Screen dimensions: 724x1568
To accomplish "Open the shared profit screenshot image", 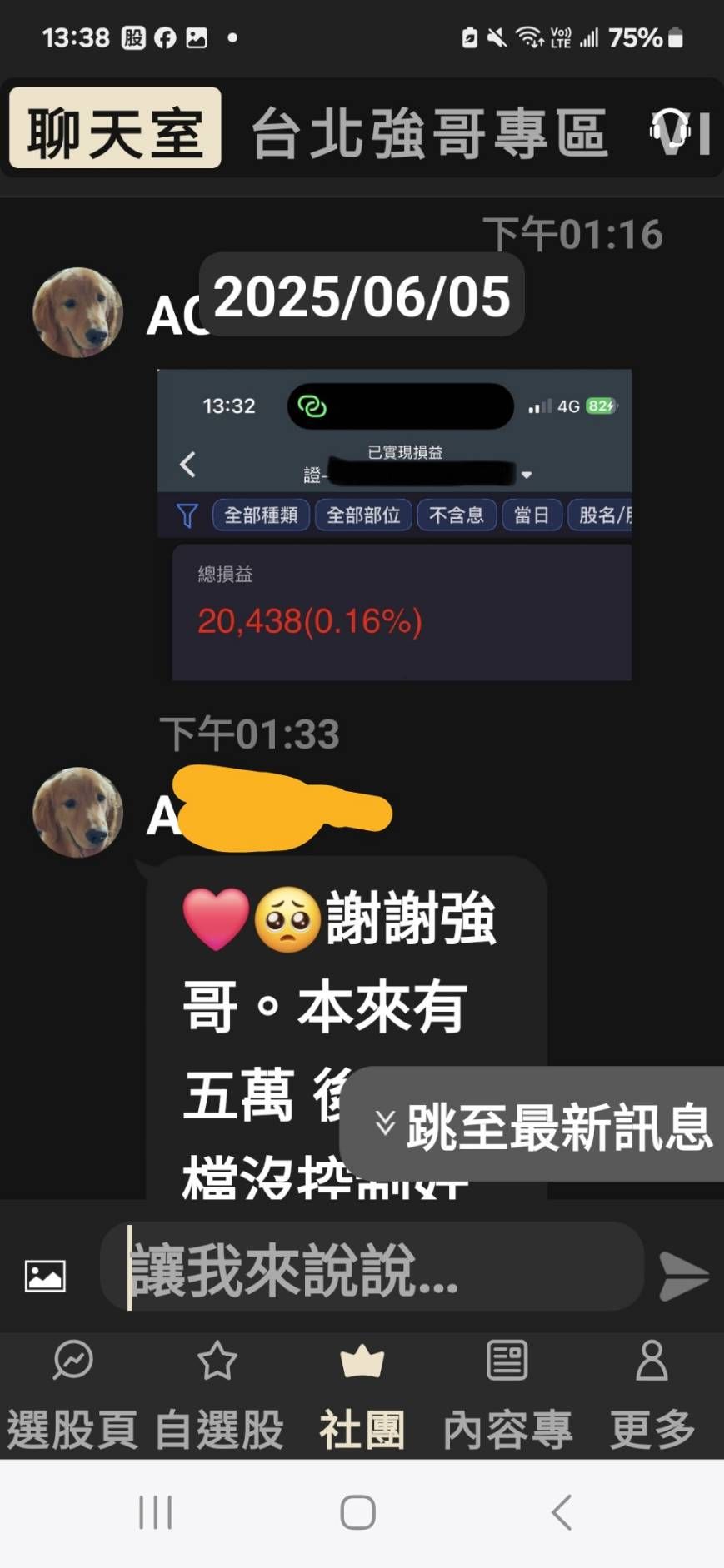I will pos(394,525).
